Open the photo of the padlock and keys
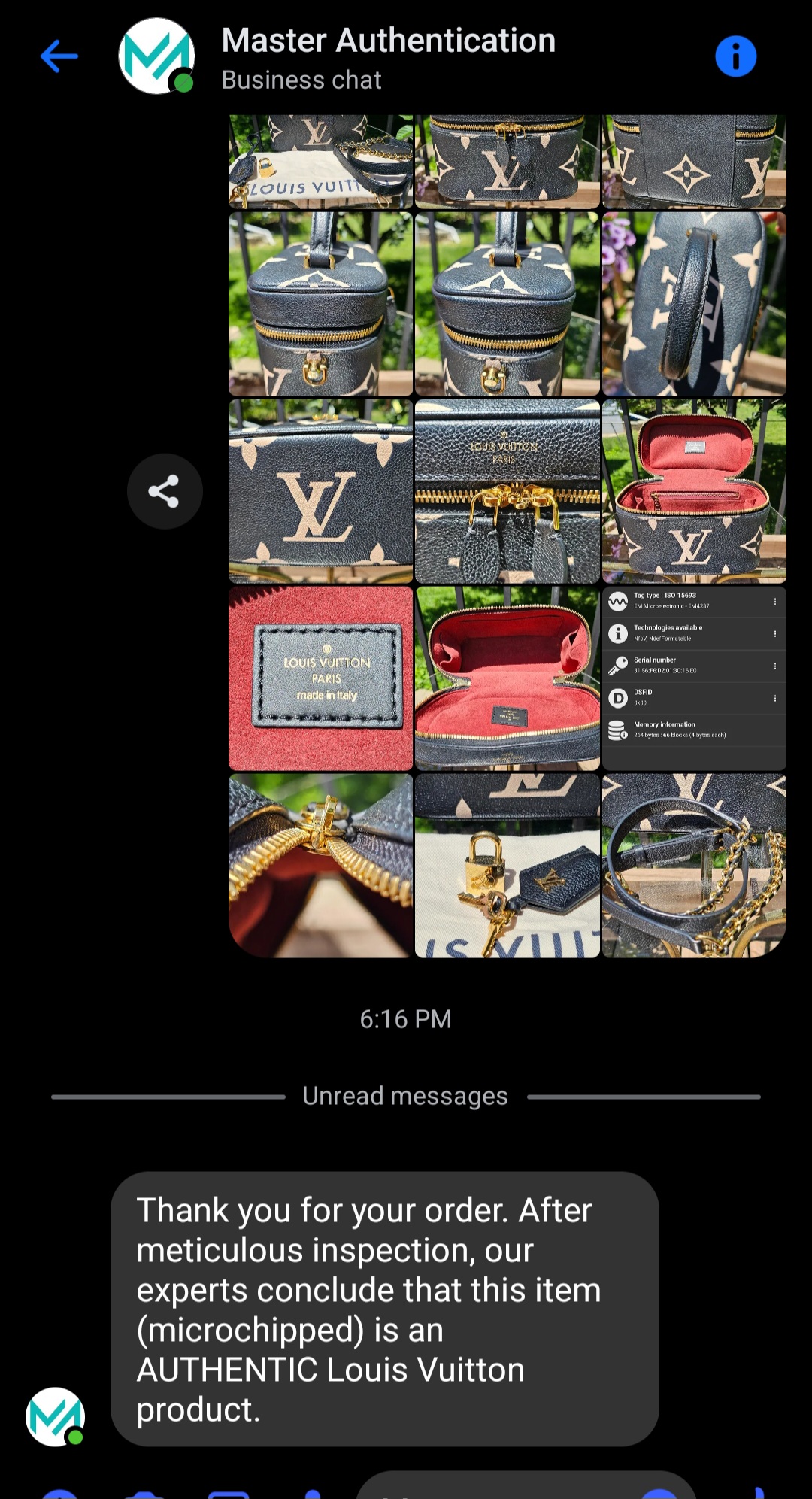812x1499 pixels. tap(507, 866)
